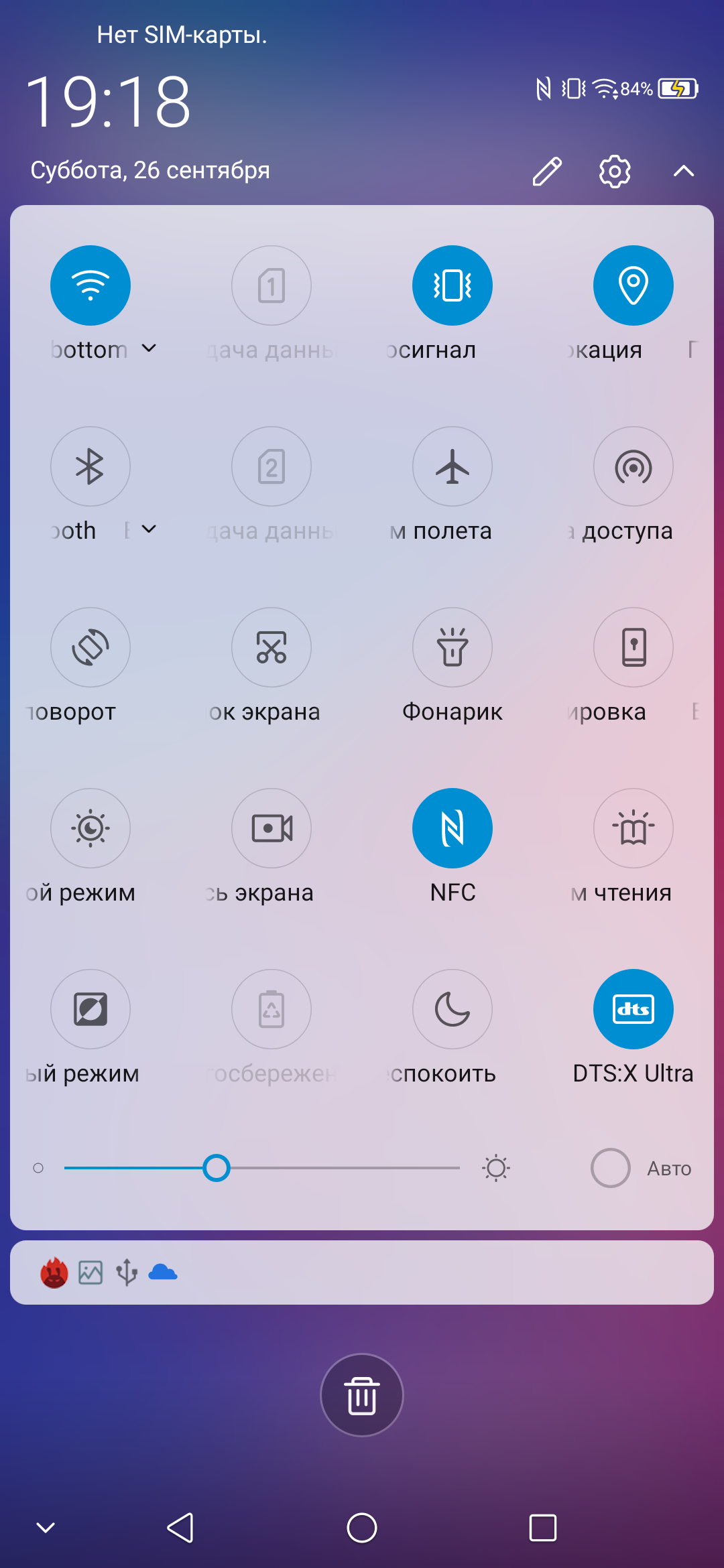This screenshot has height=1568, width=724.
Task: Collapse the quick settings panel
Action: click(683, 172)
